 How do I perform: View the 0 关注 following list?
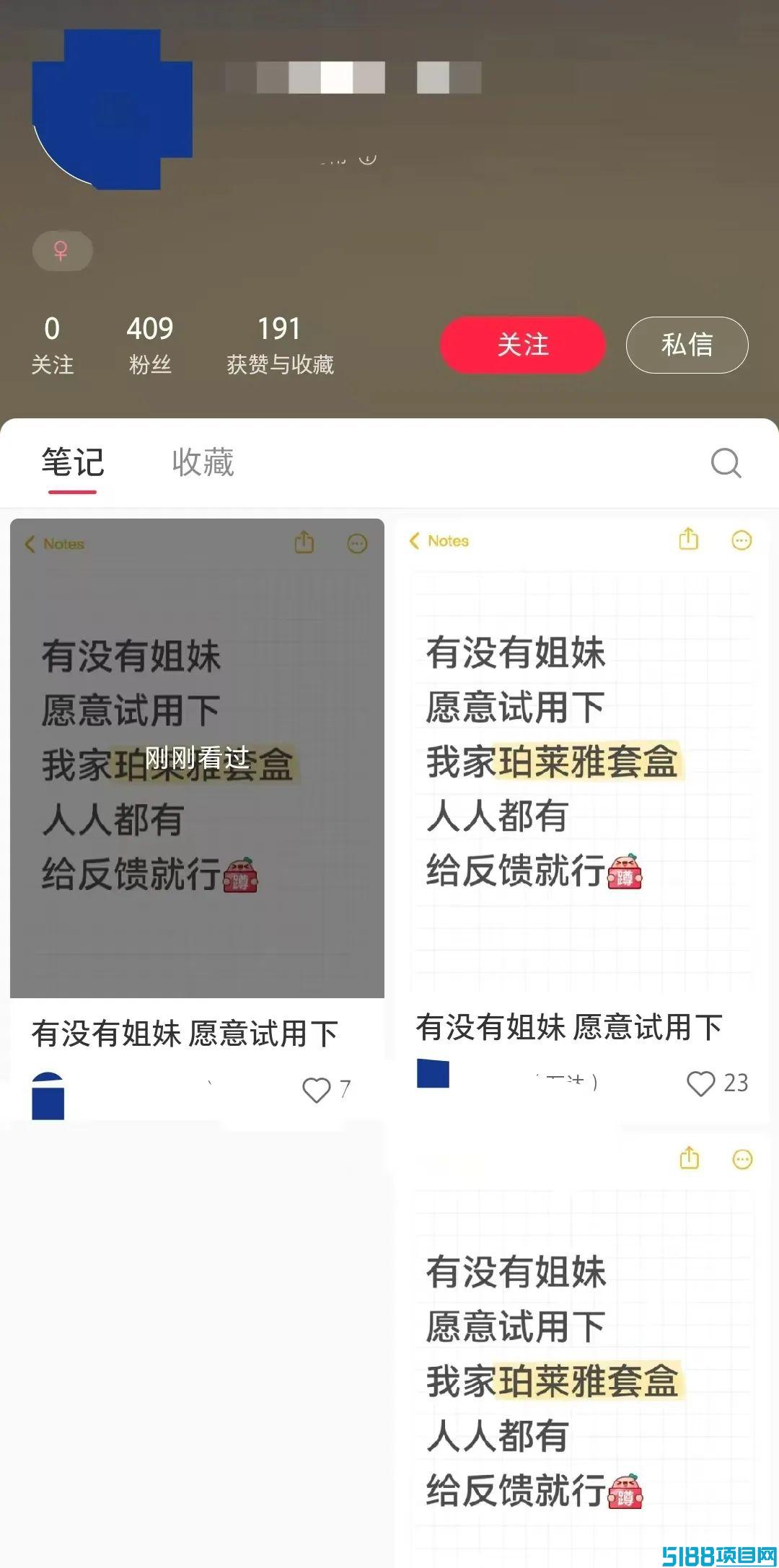[x=52, y=345]
